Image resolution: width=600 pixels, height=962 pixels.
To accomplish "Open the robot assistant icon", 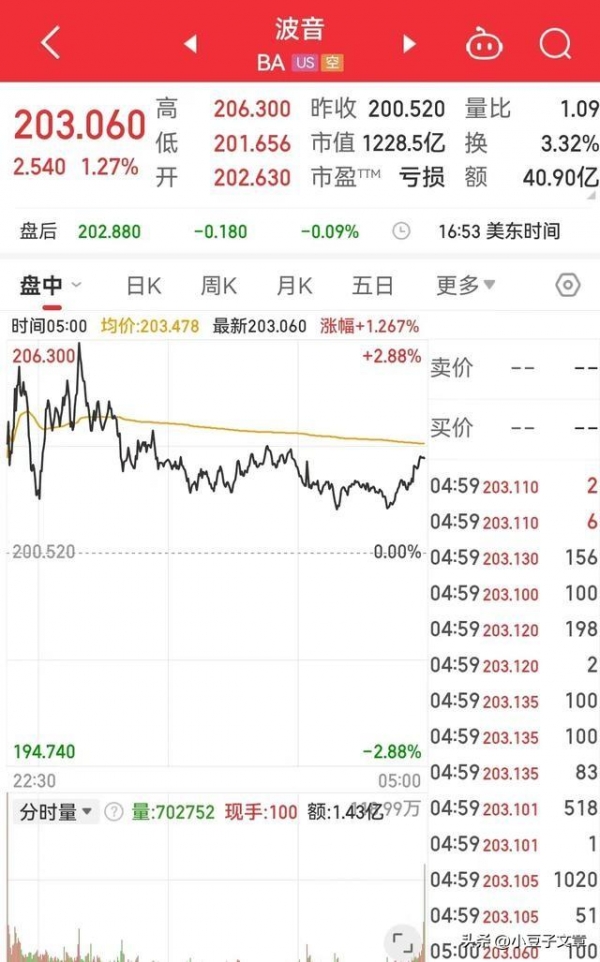I will (x=482, y=43).
